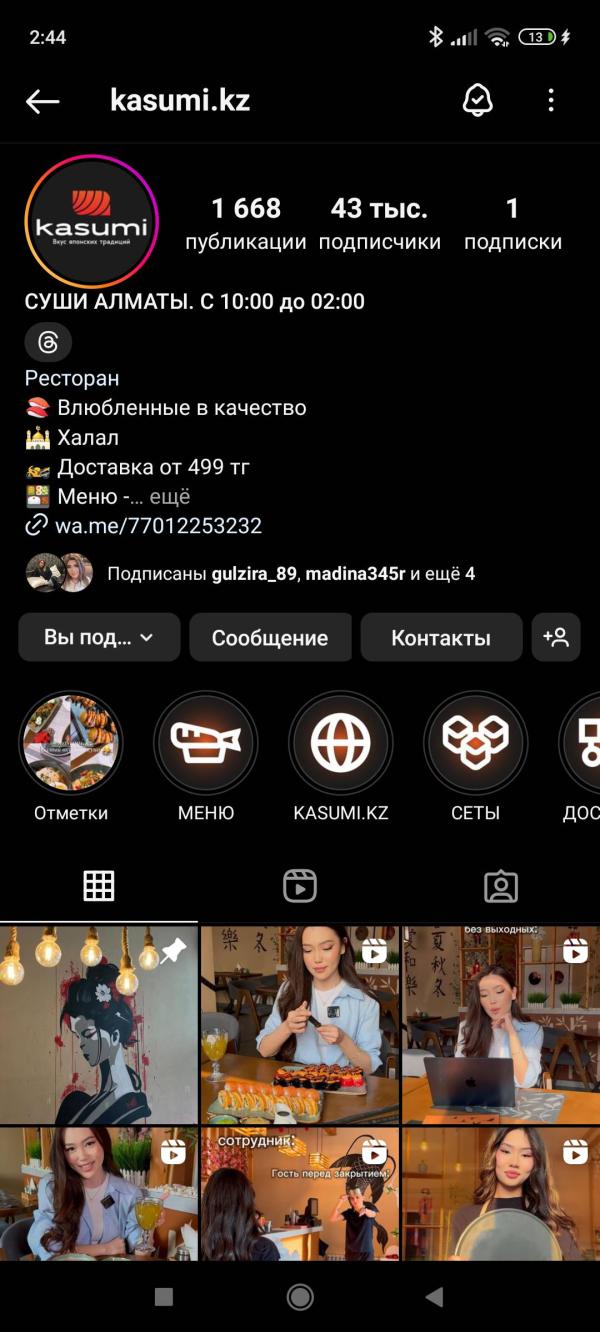
Task: Open the three-dot overflow menu
Action: pos(551,100)
